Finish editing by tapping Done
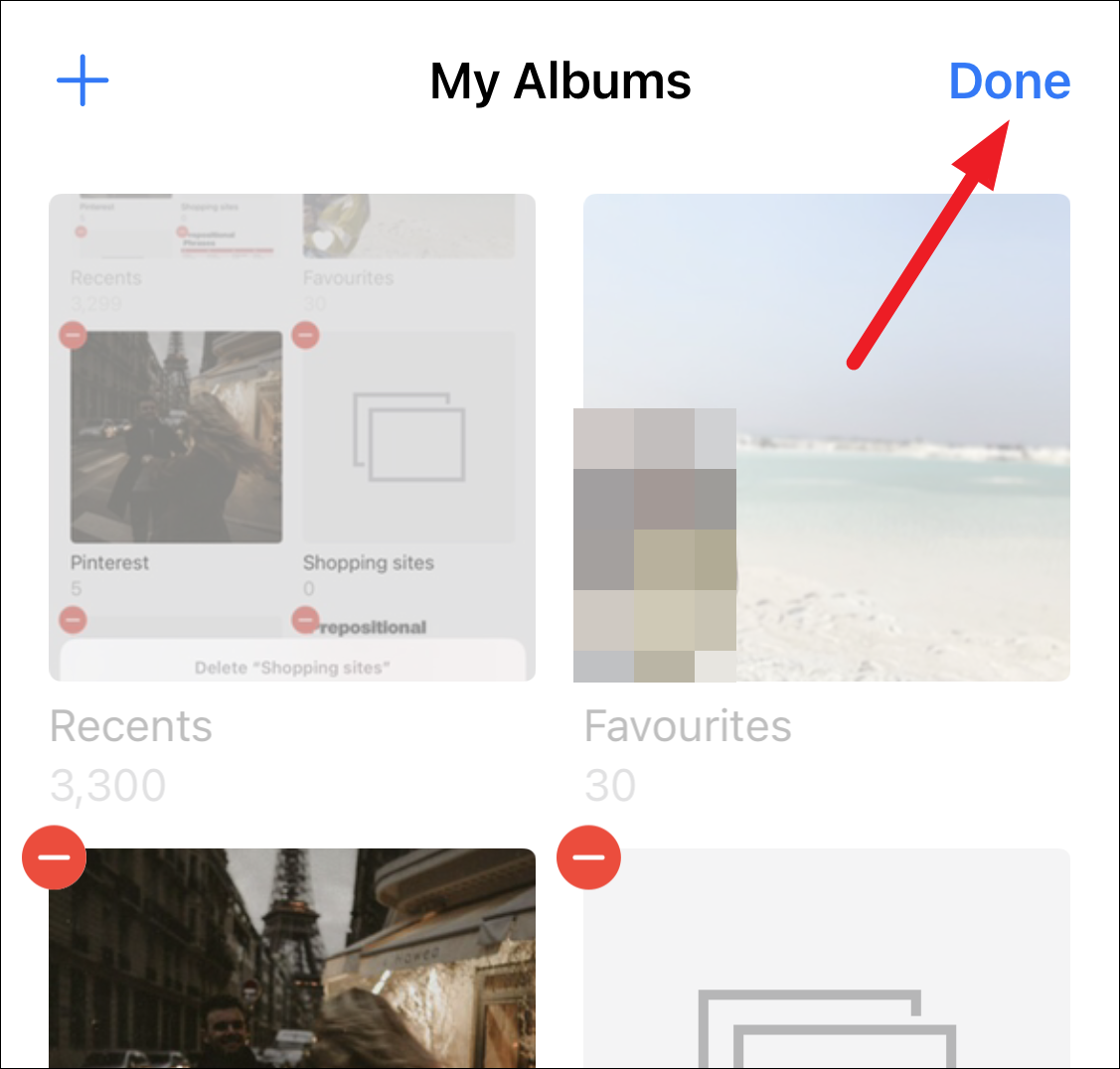Screen dimensions: 1120x1069 coord(1009,80)
